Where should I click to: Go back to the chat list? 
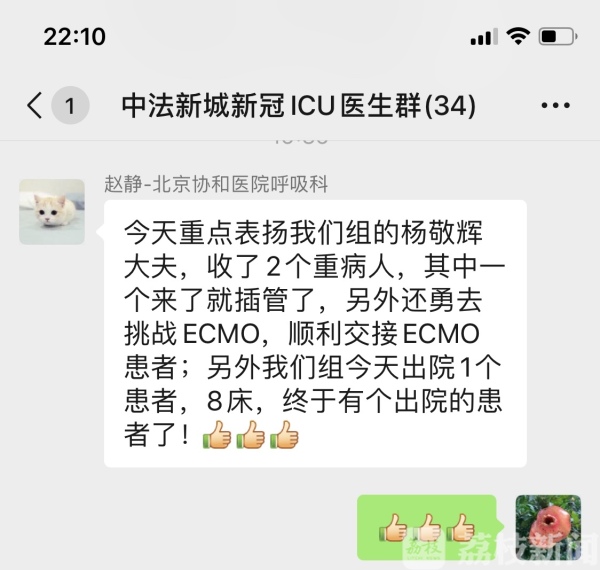click(36, 105)
